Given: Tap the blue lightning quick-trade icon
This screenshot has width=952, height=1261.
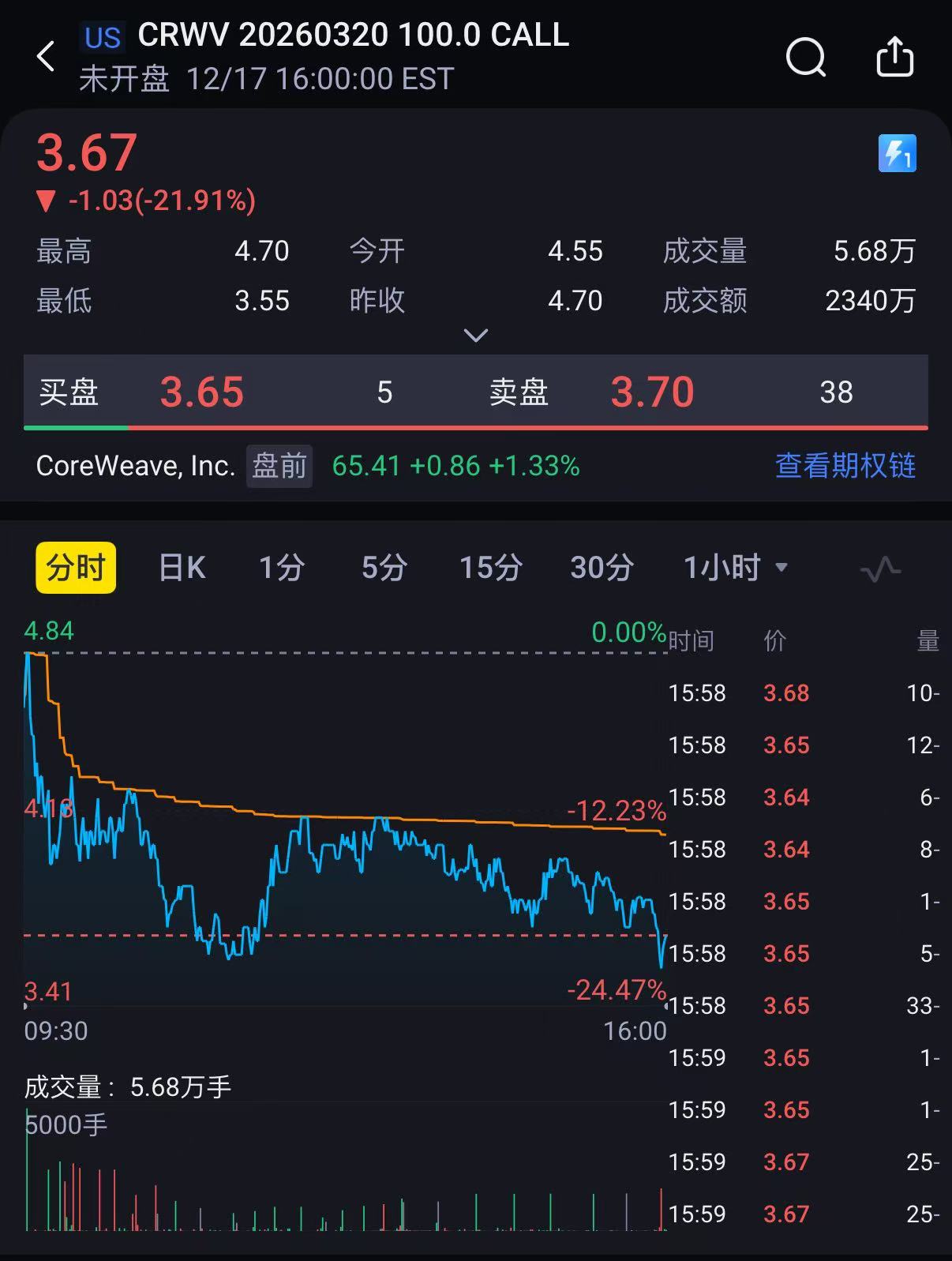Looking at the screenshot, I should (x=897, y=154).
